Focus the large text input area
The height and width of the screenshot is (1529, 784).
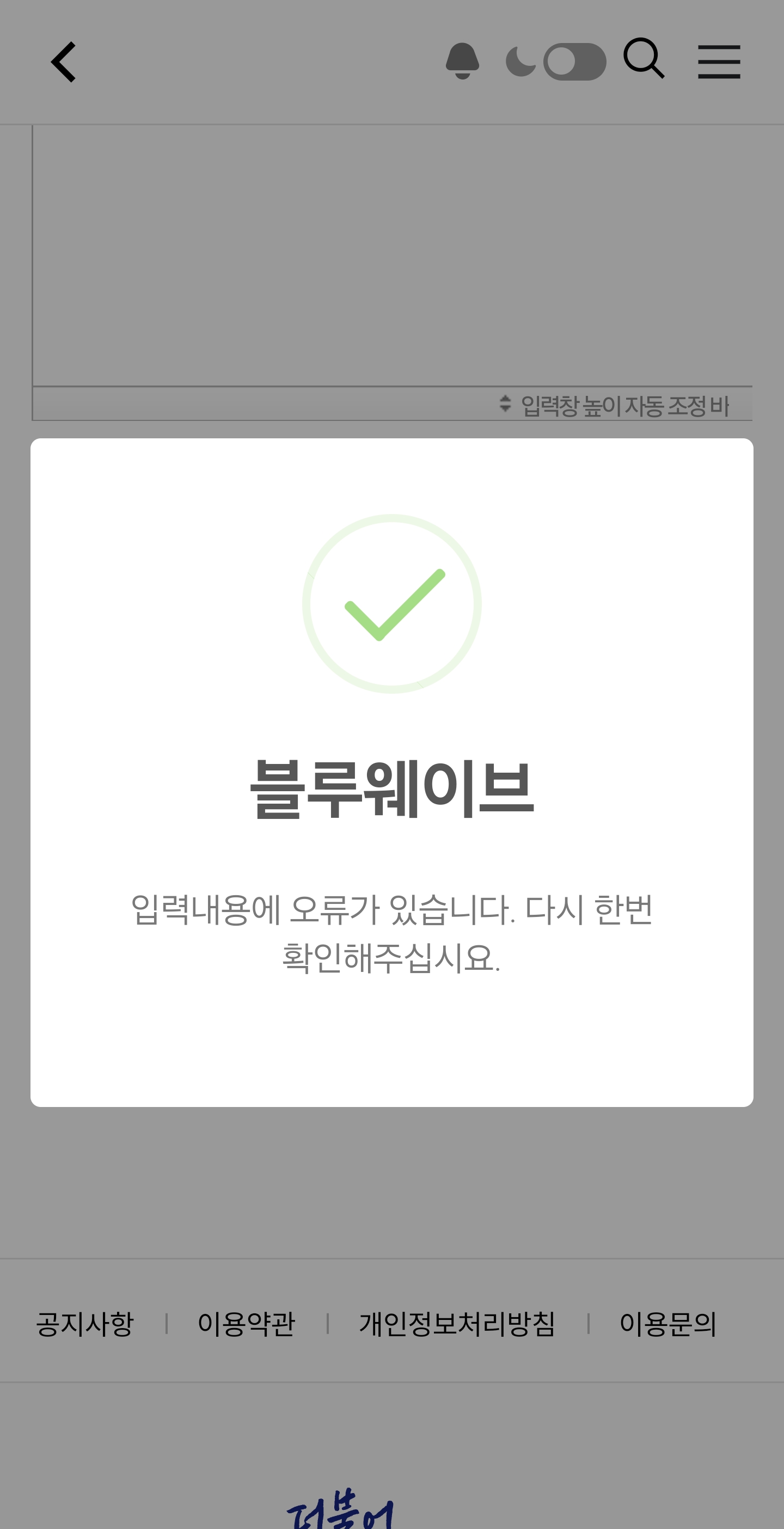click(391, 255)
